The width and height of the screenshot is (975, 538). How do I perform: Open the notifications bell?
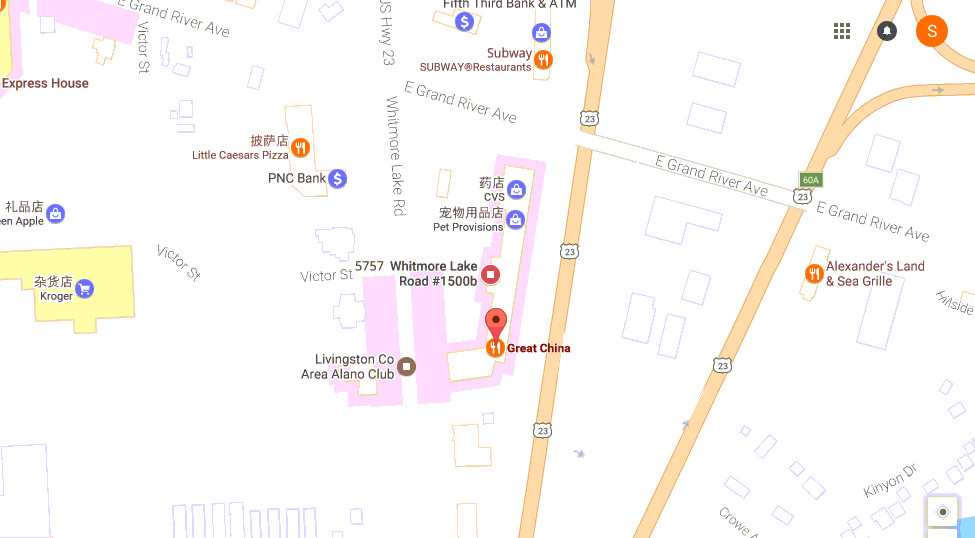887,31
